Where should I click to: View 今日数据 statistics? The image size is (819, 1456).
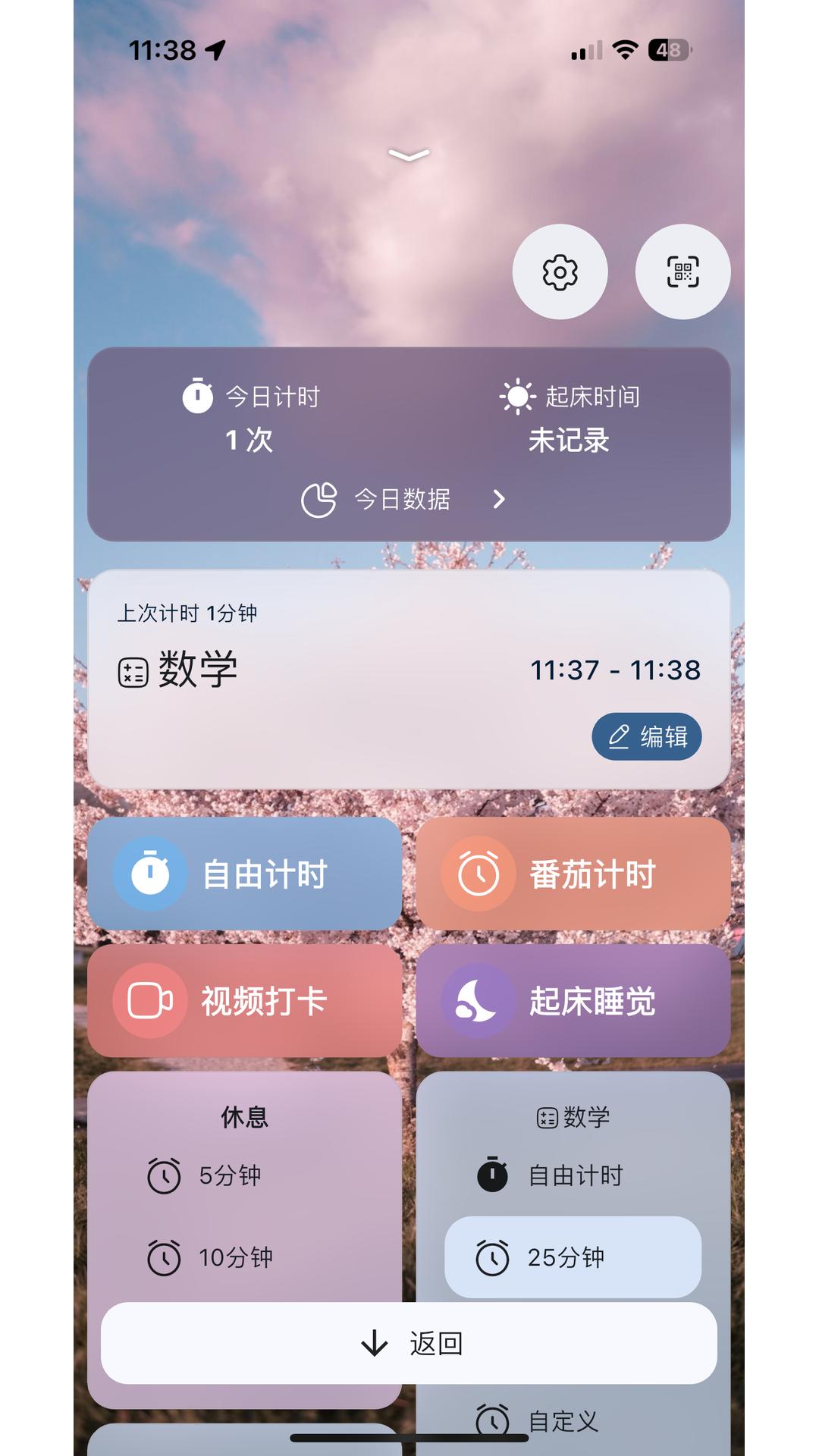[403, 499]
